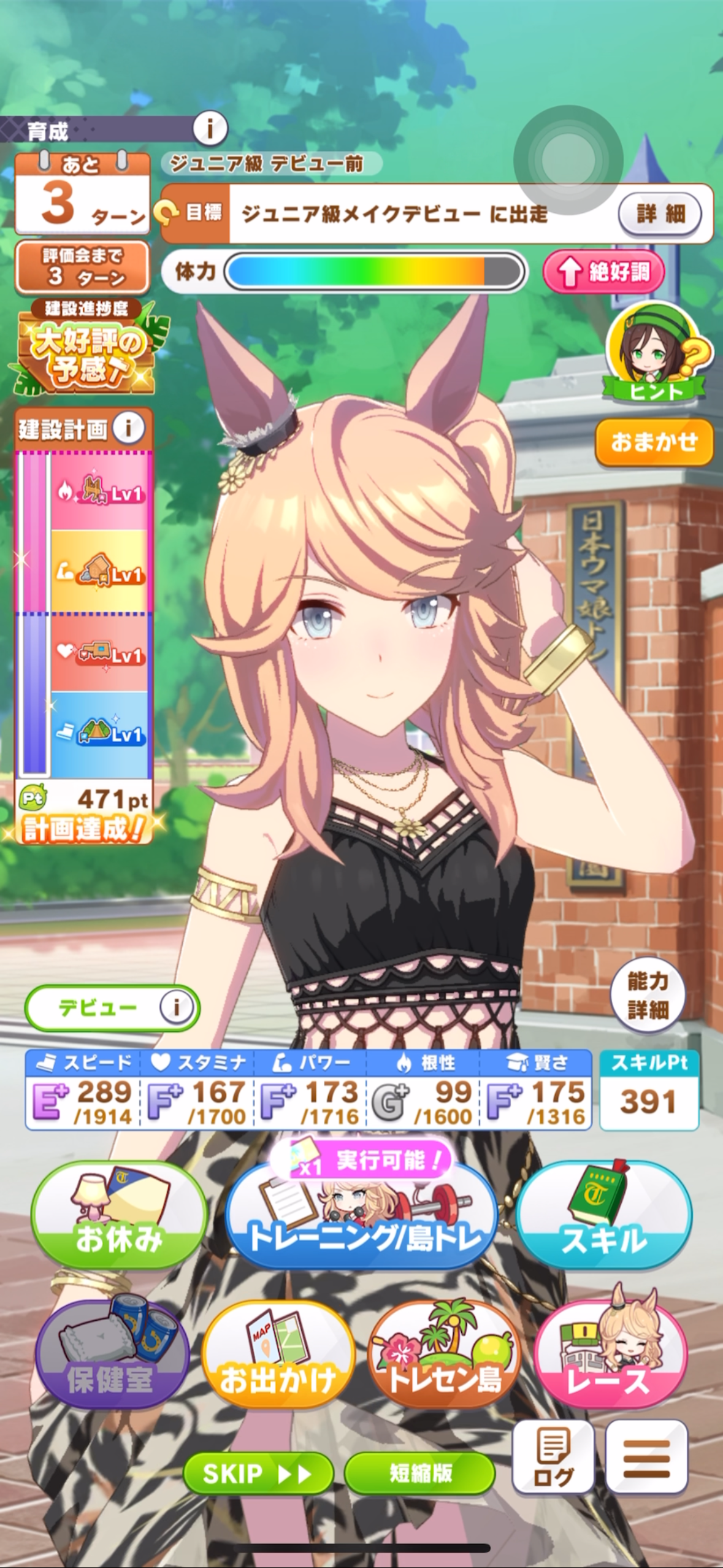Choose お休み to rest
The height and width of the screenshot is (1568, 723).
(118, 1215)
